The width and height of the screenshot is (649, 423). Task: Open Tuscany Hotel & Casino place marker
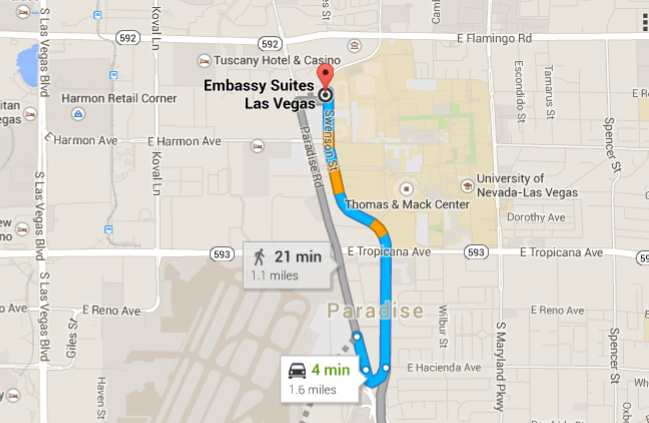pos(204,60)
